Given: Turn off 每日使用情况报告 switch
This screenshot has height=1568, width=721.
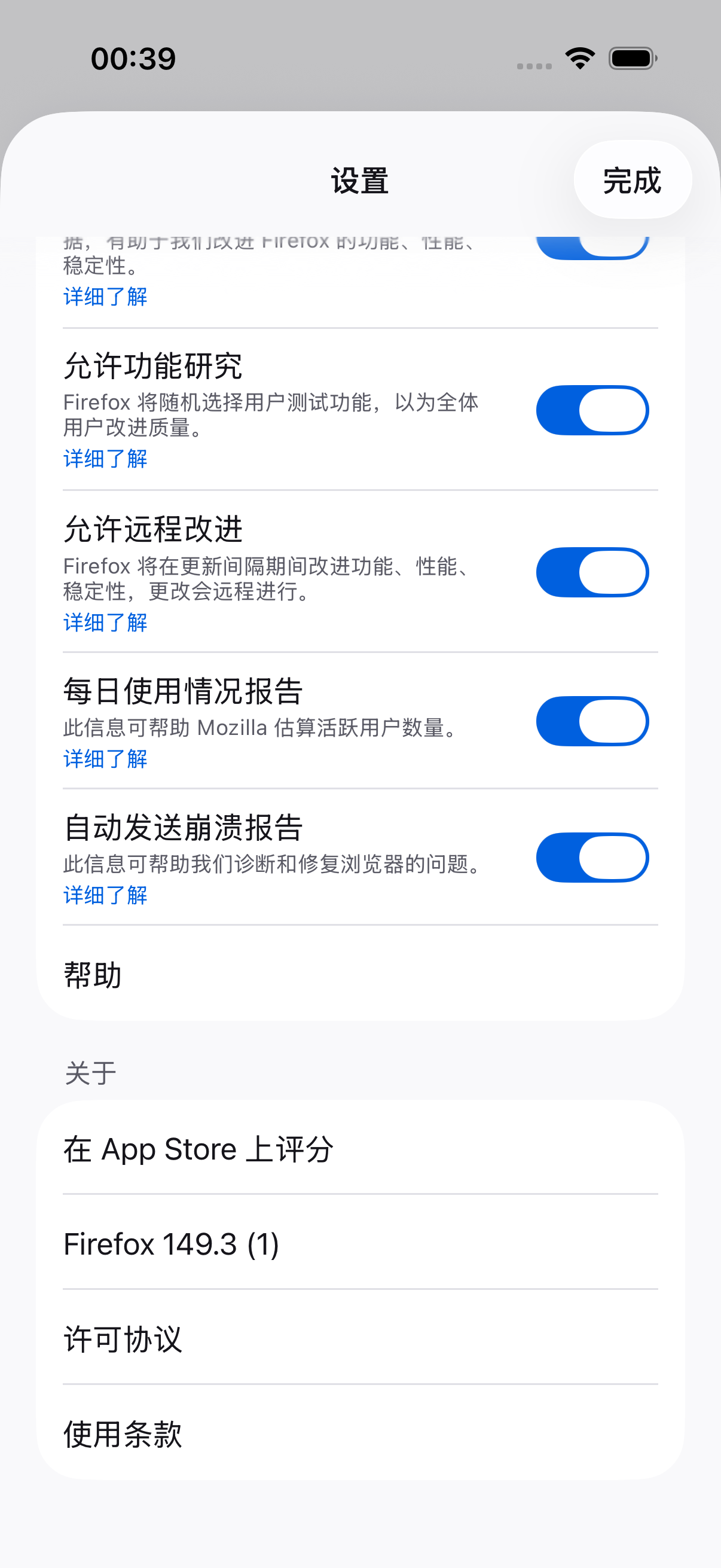Looking at the screenshot, I should [591, 721].
